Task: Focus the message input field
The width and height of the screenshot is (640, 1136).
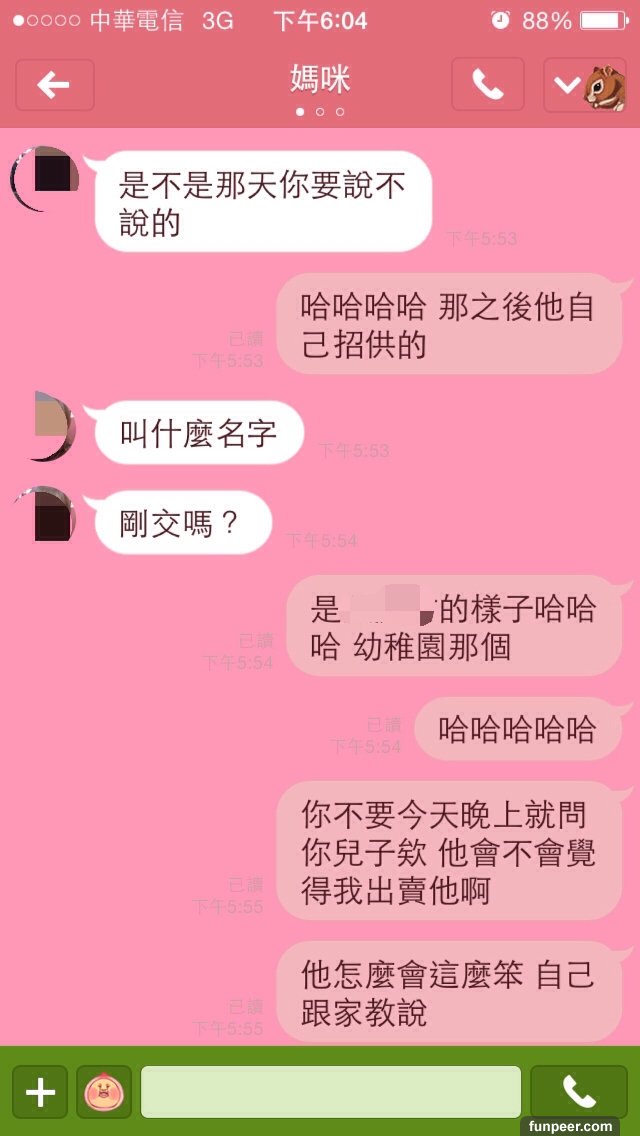Action: point(330,1092)
